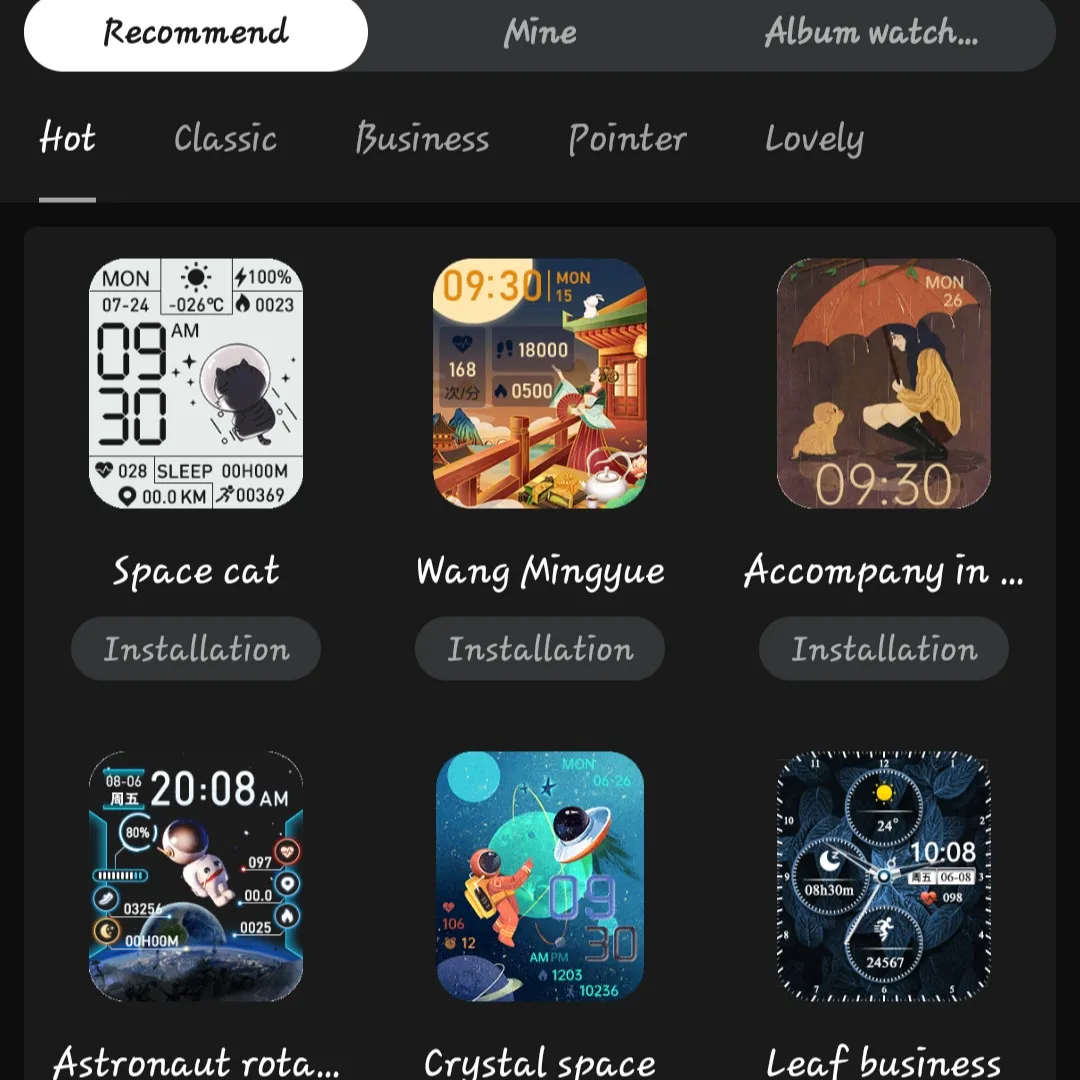Open the Leaf business watch face
This screenshot has height=1080, width=1080.
point(884,876)
